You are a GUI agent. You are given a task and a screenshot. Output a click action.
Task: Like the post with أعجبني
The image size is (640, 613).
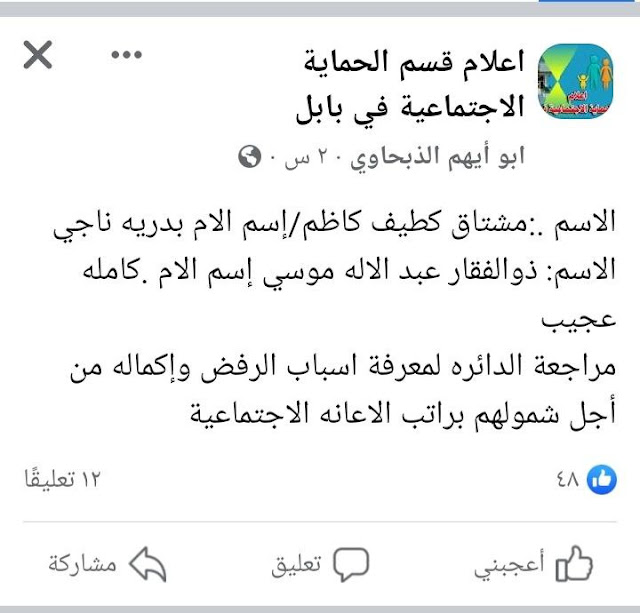tap(533, 564)
